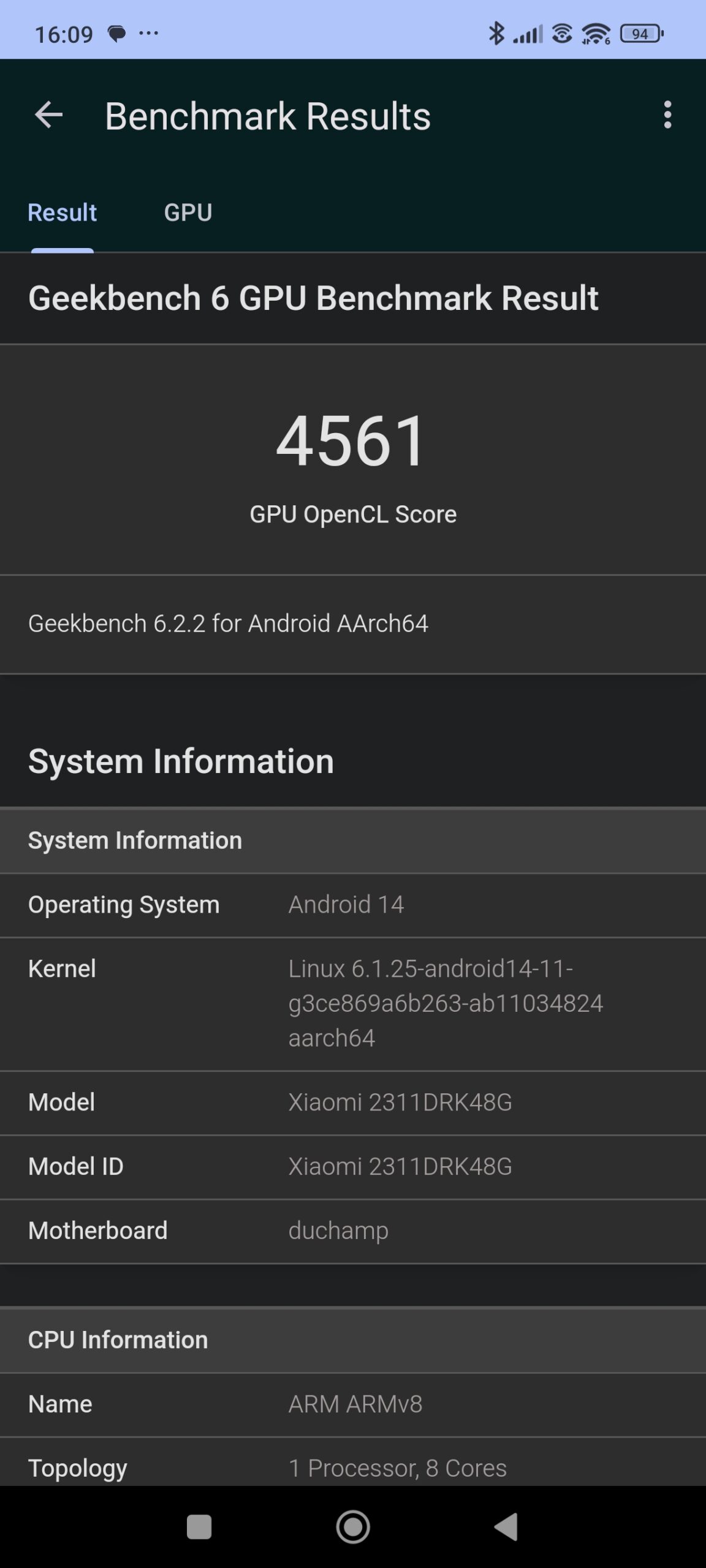The height and width of the screenshot is (1568, 706).
Task: Tap the system home button
Action: pyautogui.click(x=353, y=1527)
